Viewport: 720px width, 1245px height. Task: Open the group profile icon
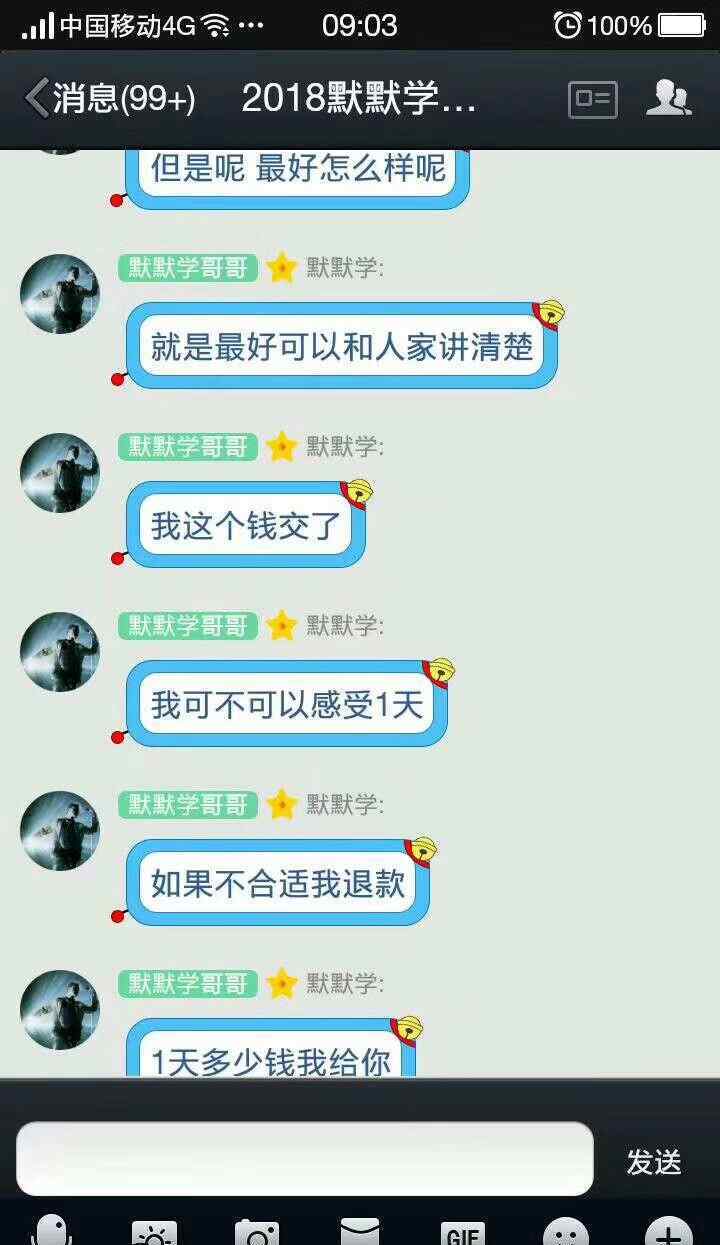(x=668, y=99)
